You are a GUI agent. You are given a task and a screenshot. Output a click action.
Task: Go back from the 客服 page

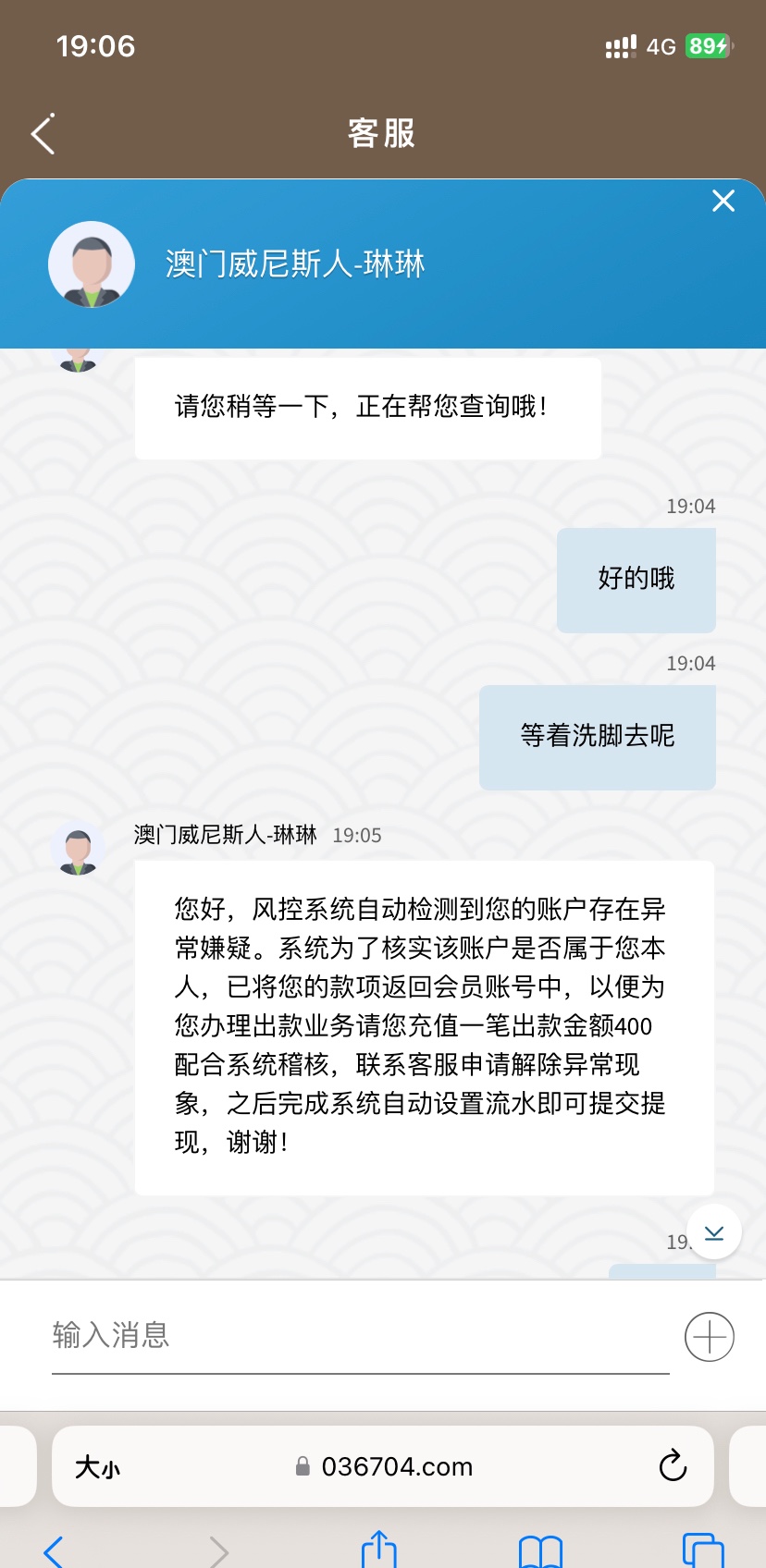tap(43, 134)
